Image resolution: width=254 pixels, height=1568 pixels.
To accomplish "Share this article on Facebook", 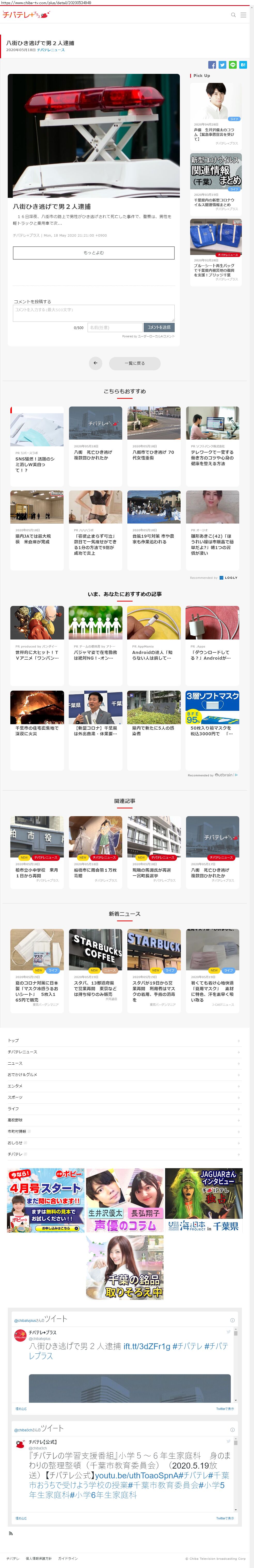I will pos(212,65).
